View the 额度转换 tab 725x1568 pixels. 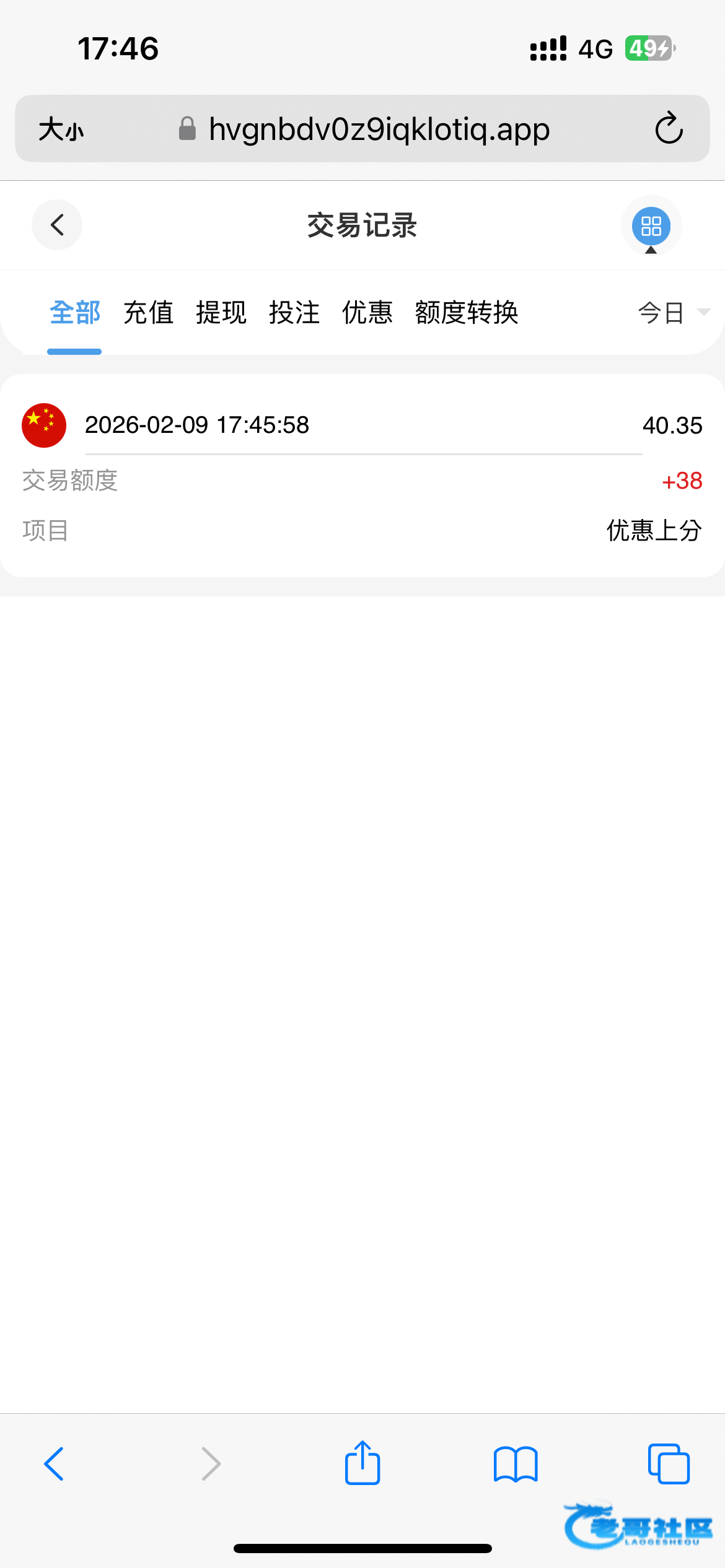click(467, 313)
